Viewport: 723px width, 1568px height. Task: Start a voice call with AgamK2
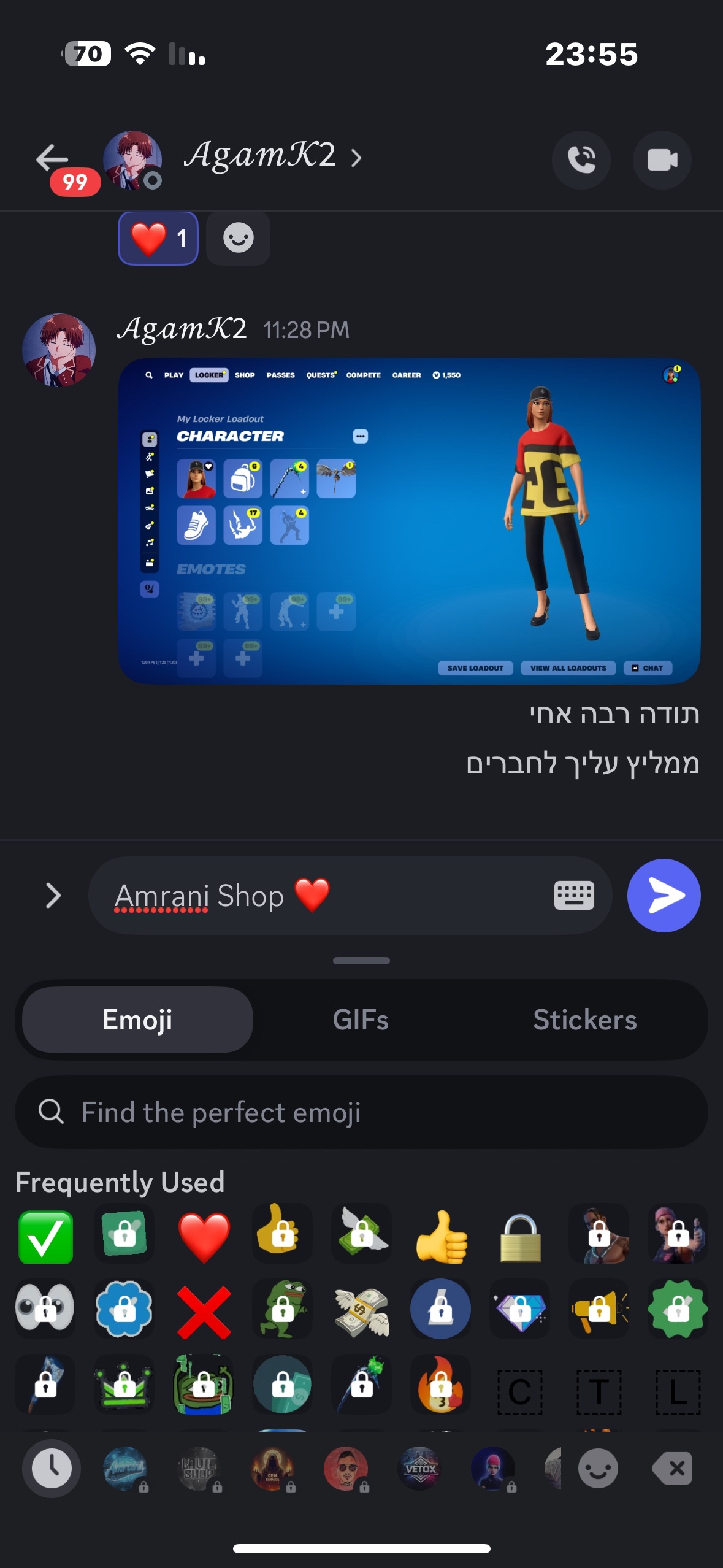[581, 160]
